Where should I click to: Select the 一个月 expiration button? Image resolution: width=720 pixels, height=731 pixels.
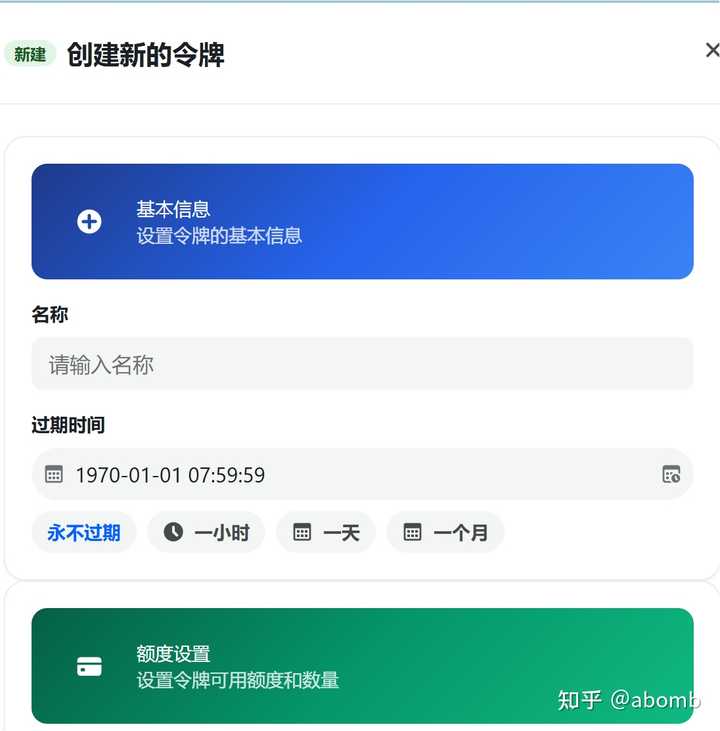(x=445, y=532)
